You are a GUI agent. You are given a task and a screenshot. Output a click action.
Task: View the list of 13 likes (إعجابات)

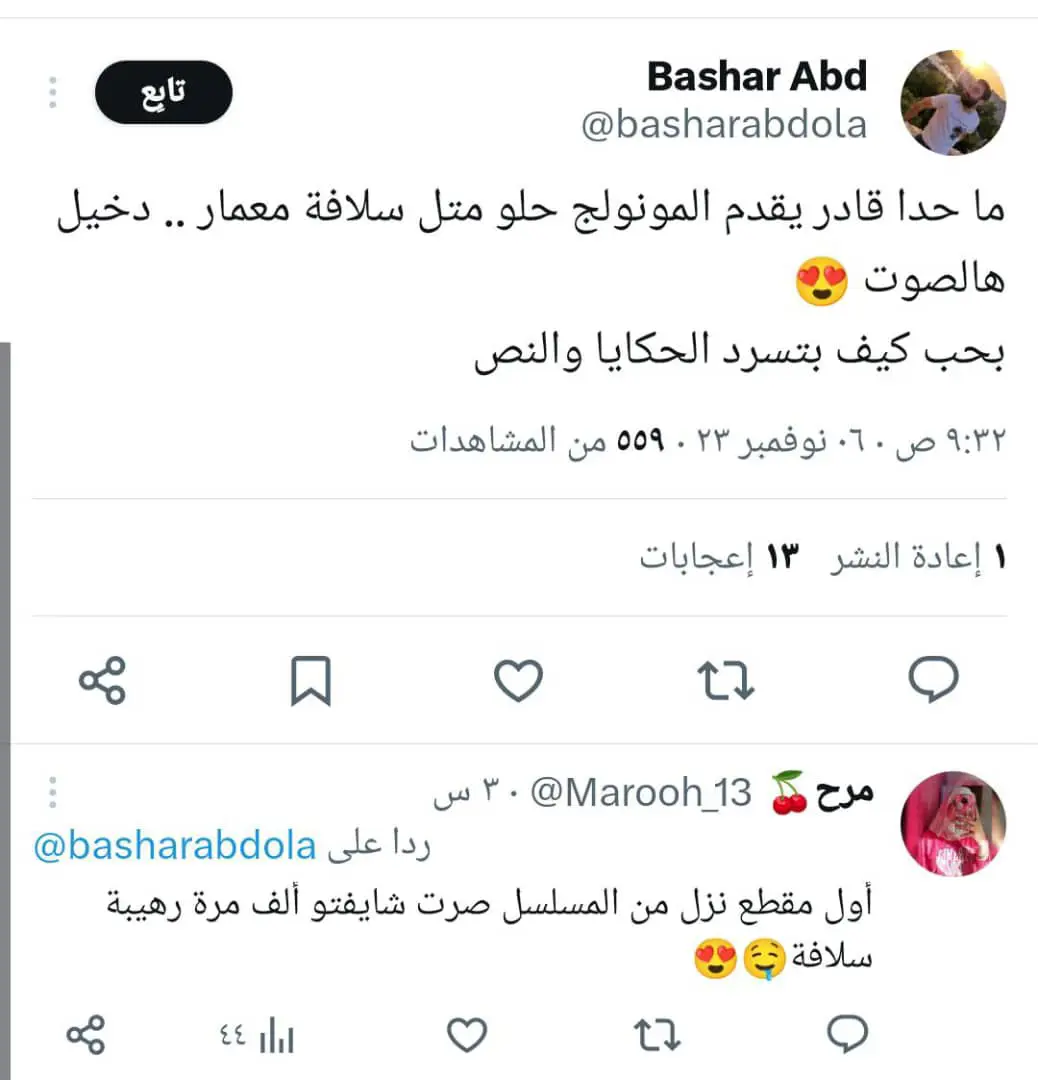click(x=722, y=557)
